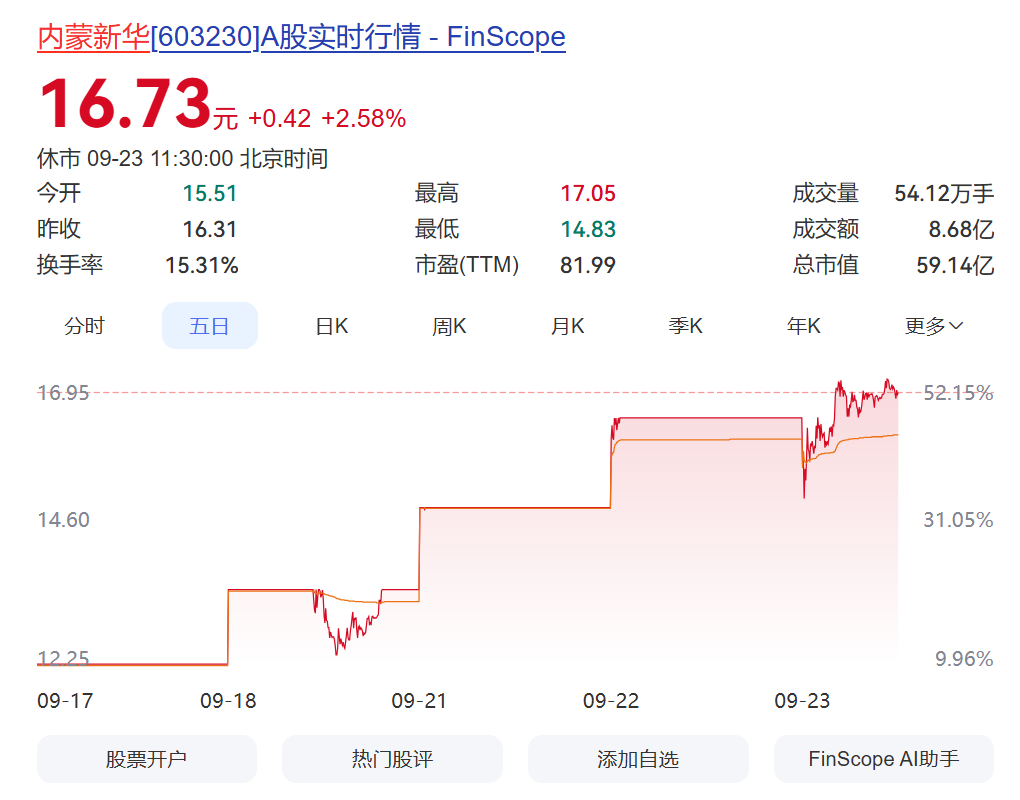1020x800 pixels.
Task: Open 热门股评
Action: coord(392,759)
